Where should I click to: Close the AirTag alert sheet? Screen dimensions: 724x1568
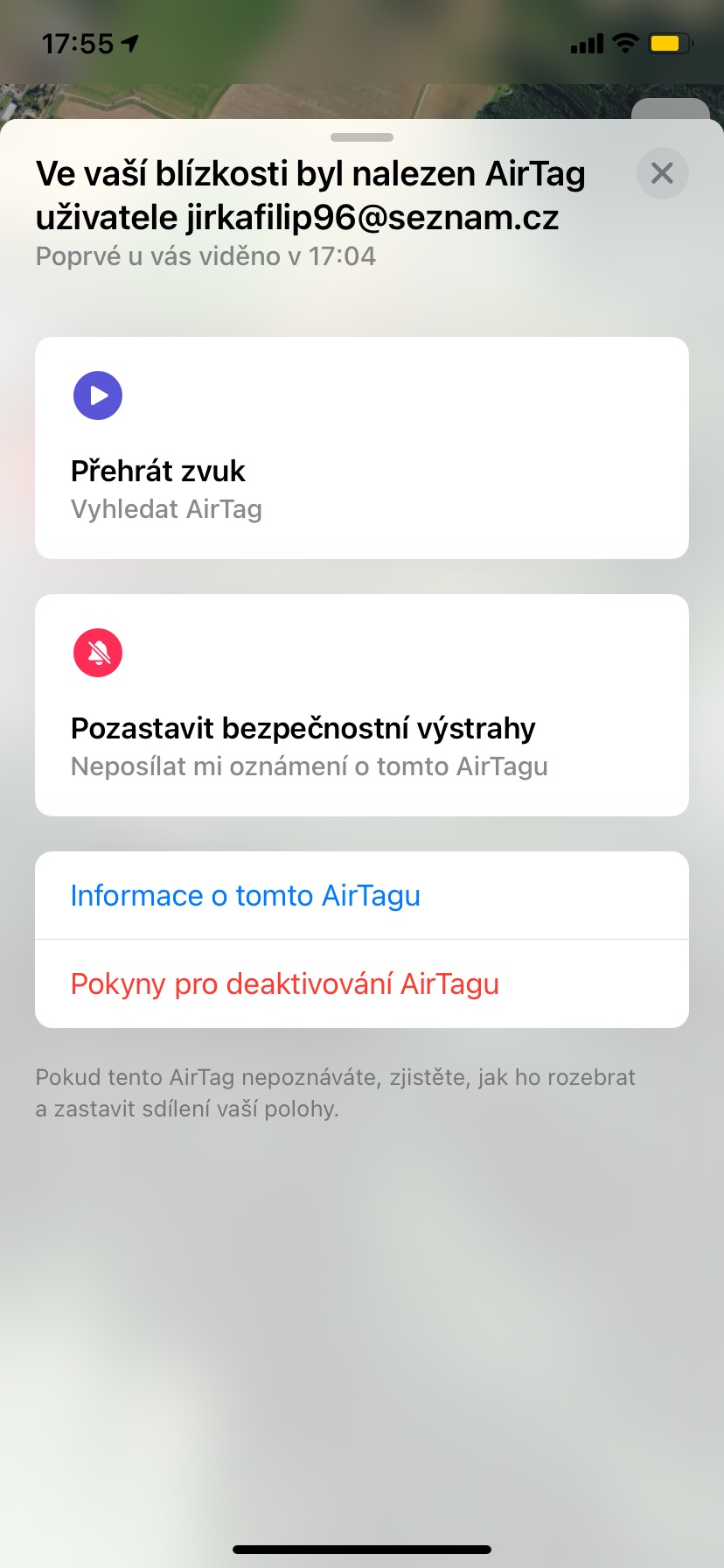coord(662,173)
